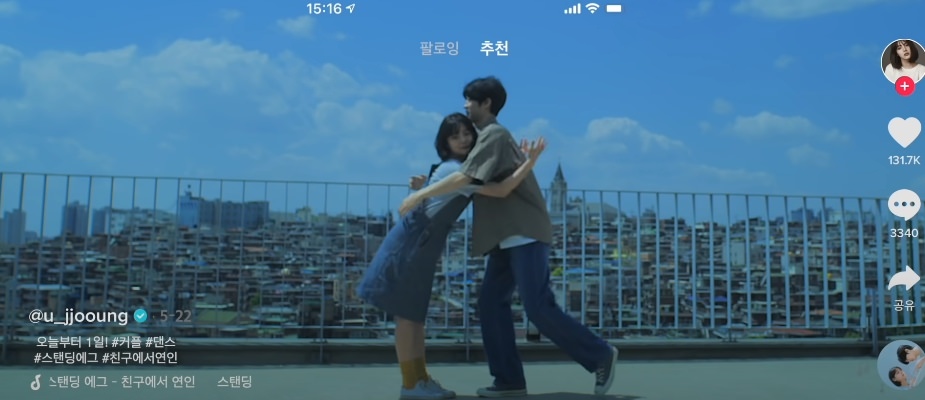The image size is (925, 400).
Task: Open the comments on this video
Action: pyautogui.click(x=904, y=205)
